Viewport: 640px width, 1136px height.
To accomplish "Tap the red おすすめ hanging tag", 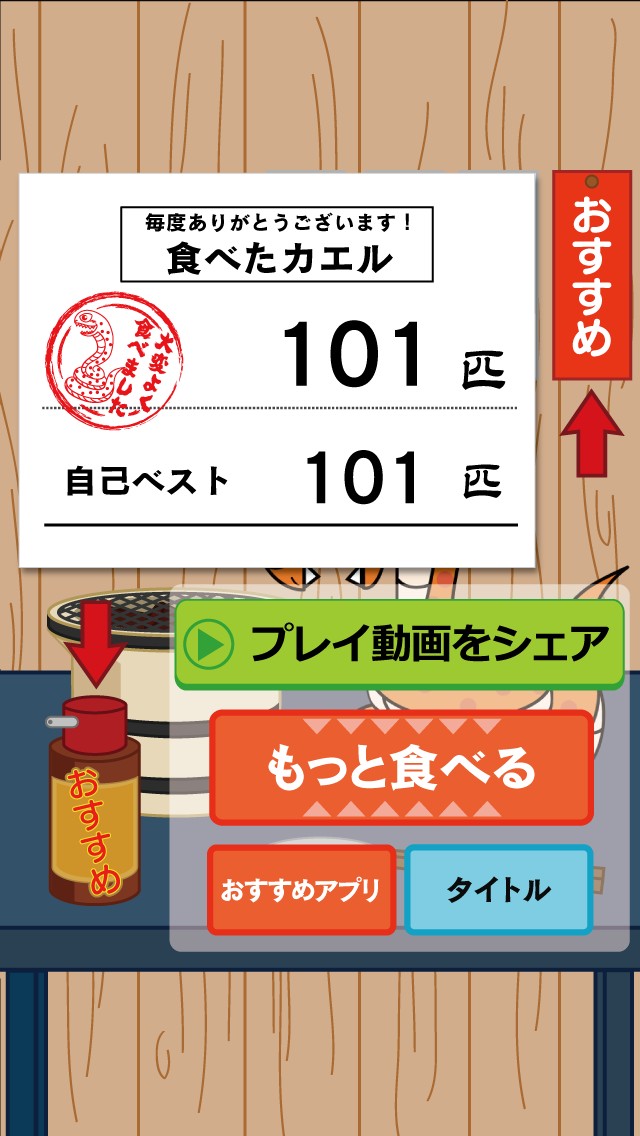I will click(x=591, y=276).
